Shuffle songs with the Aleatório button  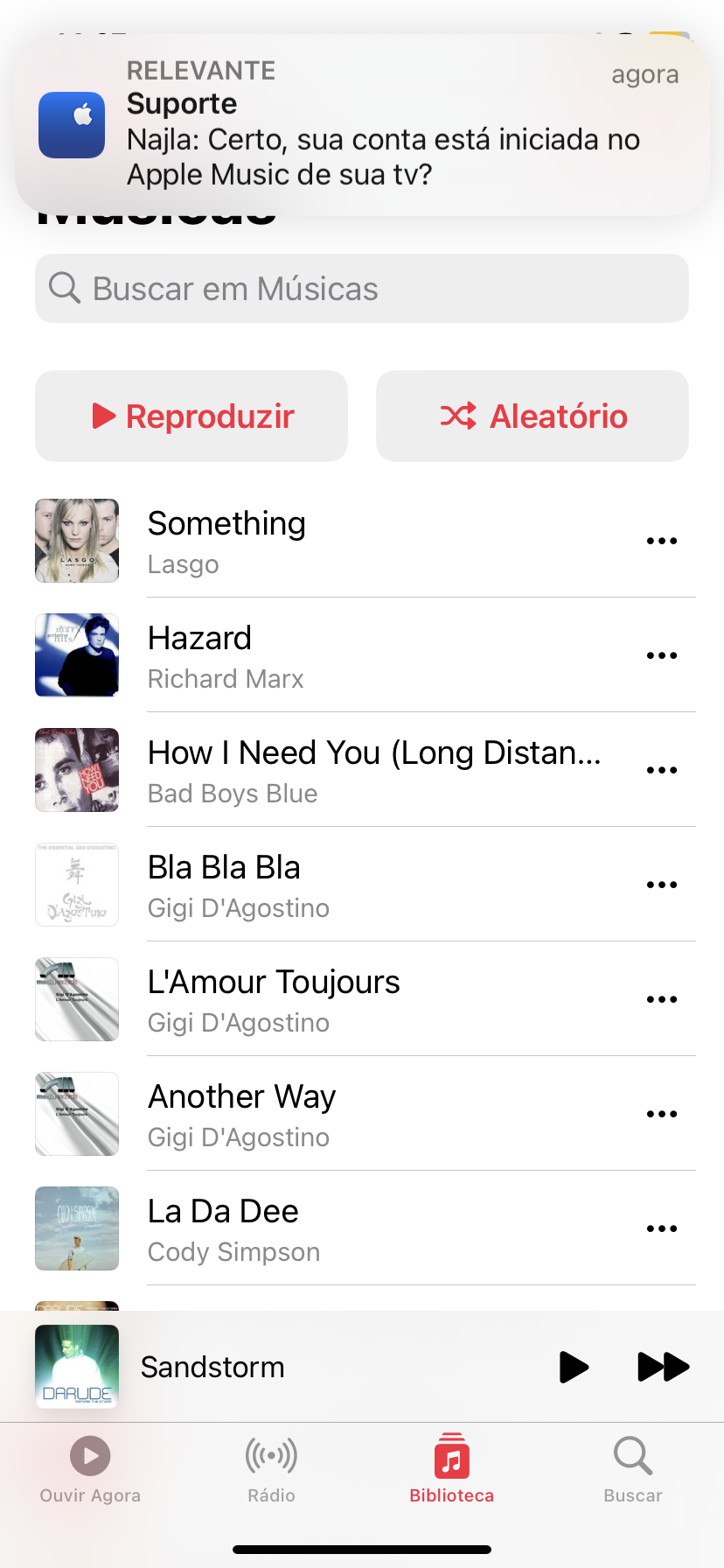[x=533, y=416]
